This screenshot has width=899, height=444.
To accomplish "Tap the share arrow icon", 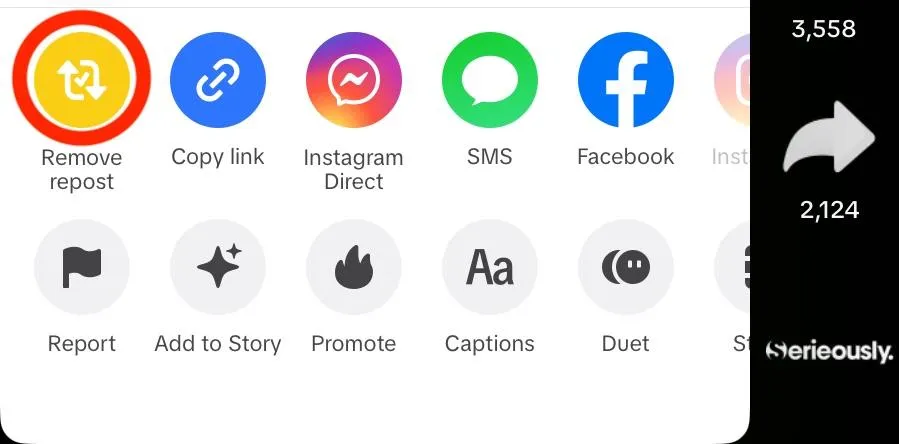I will 829,140.
